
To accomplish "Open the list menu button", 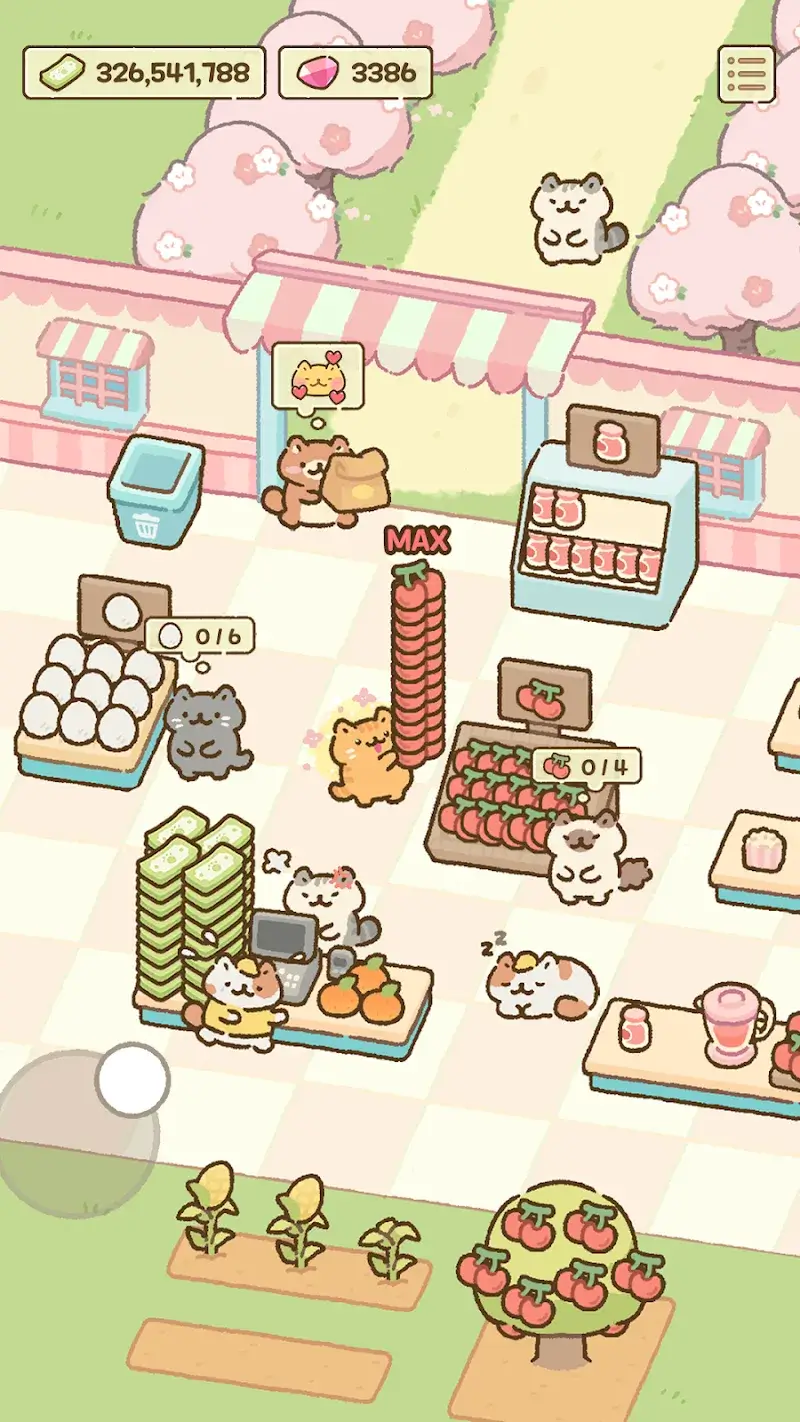I will tap(747, 73).
